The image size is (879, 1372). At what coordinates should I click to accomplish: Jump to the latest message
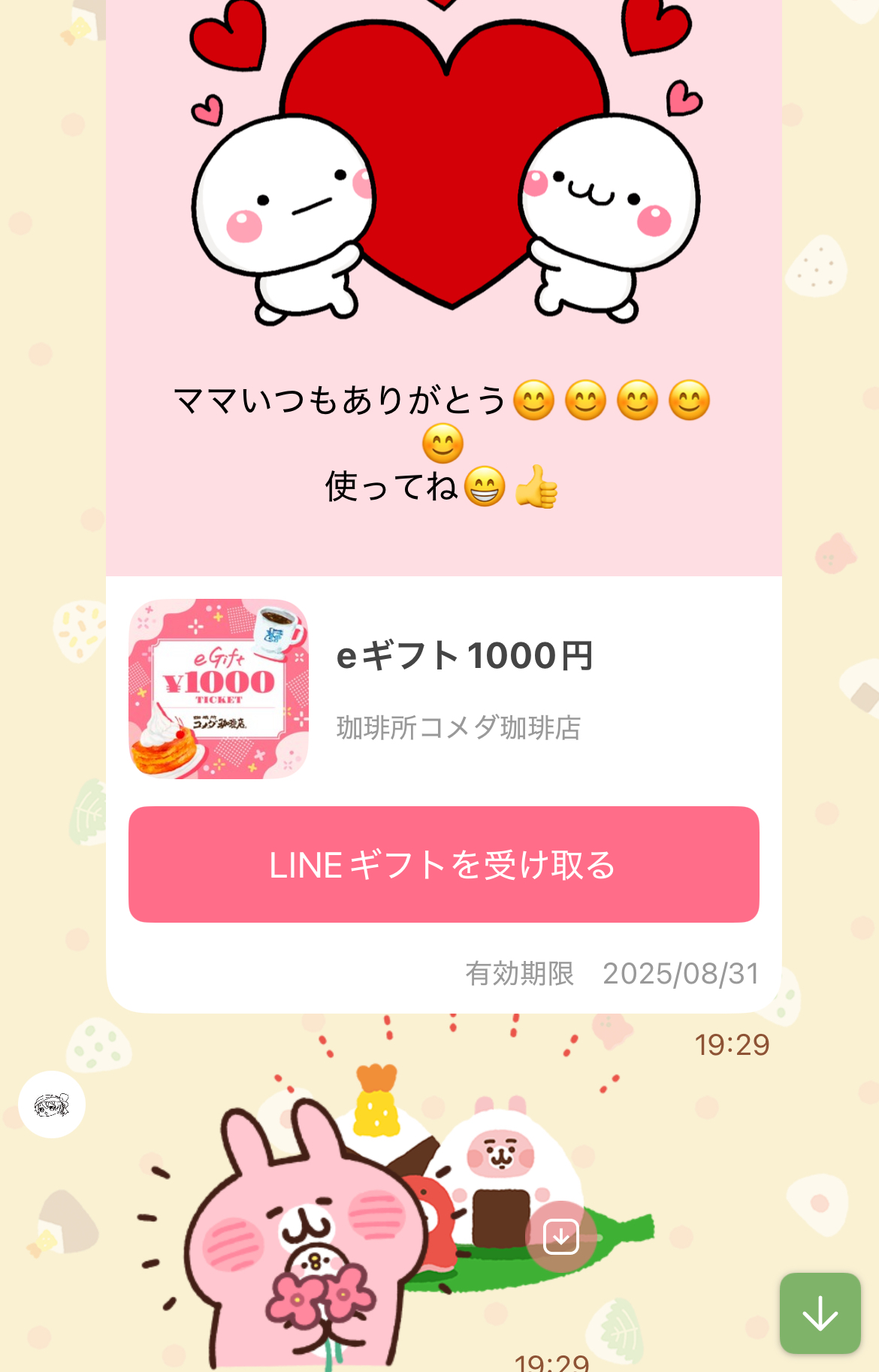point(820,1313)
